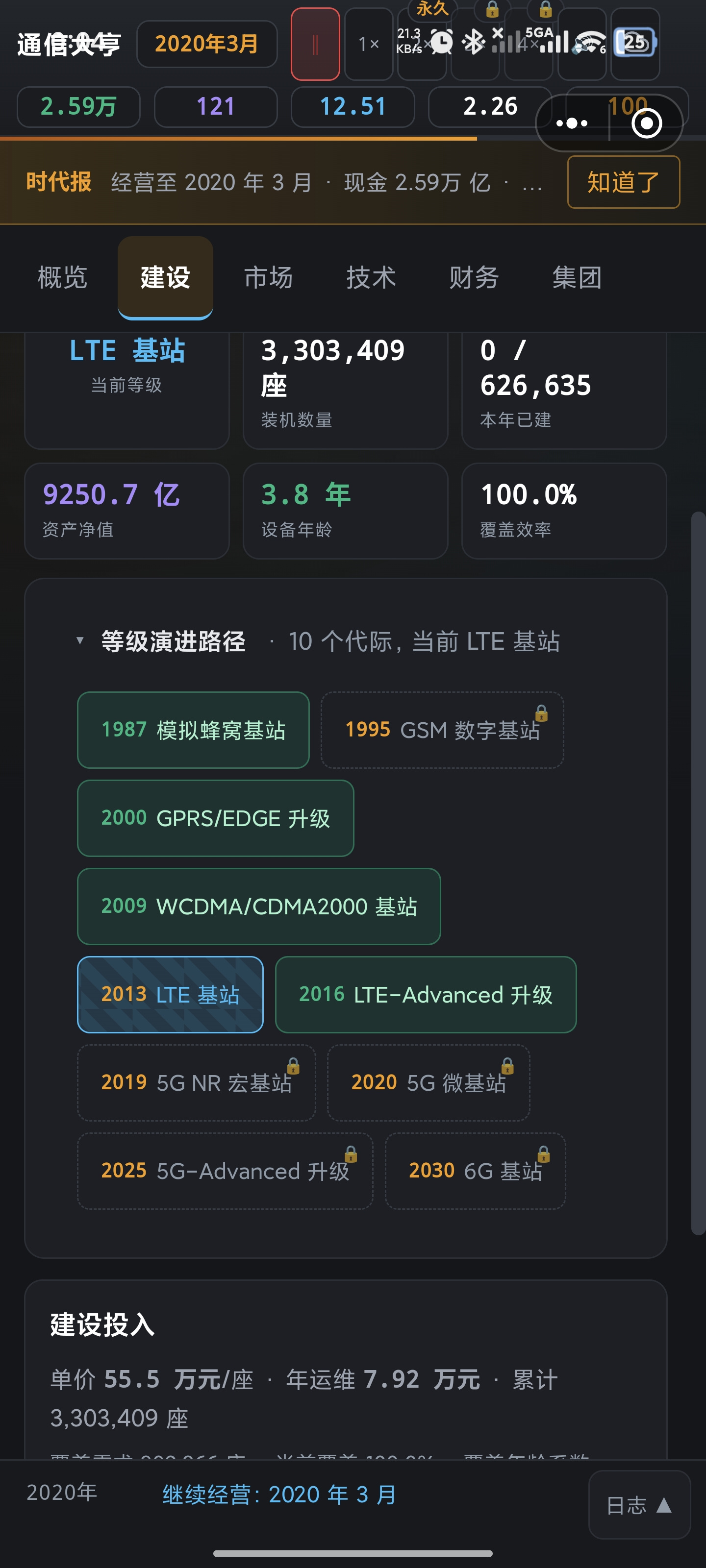Expand the 日志 log panel
This screenshot has height=1568, width=706.
pyautogui.click(x=639, y=1505)
